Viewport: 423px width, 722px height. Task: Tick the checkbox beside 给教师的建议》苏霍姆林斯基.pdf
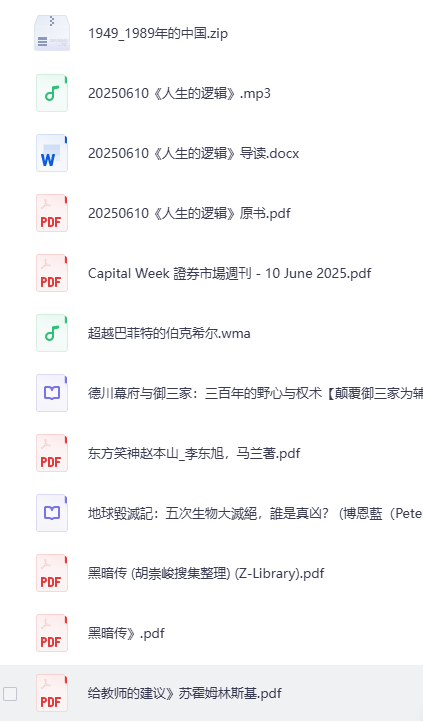tap(10, 694)
